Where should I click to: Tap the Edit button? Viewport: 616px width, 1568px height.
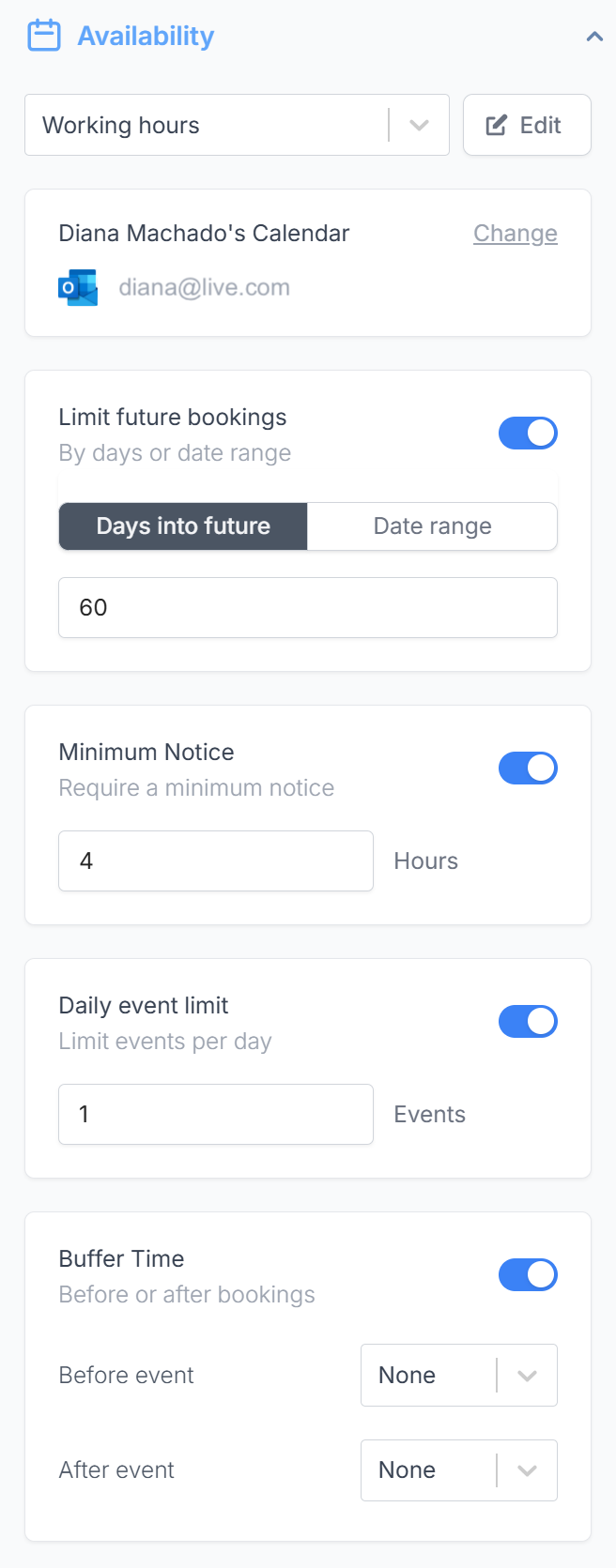pos(526,125)
